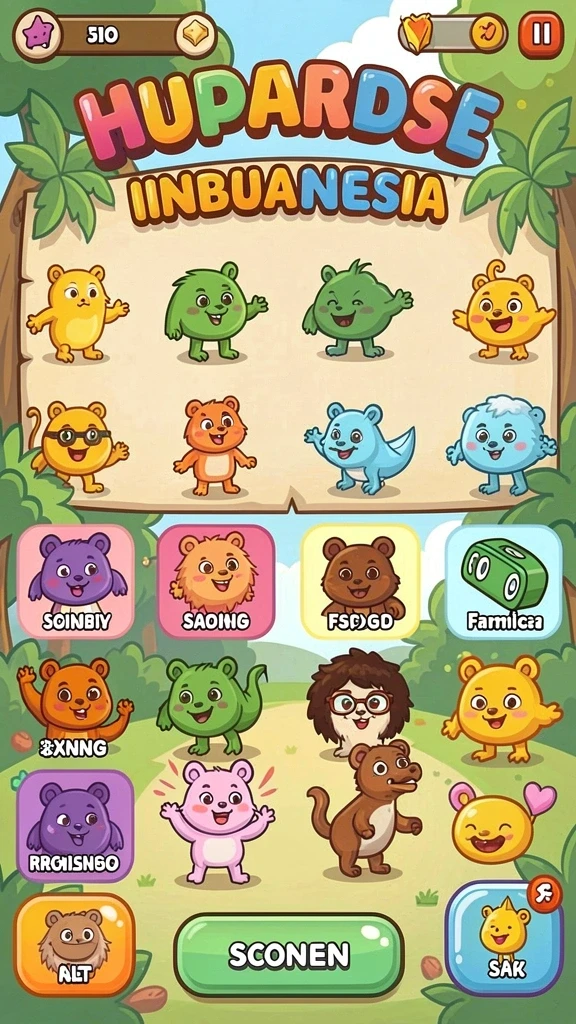Open the Famiicia green cash card
The width and height of the screenshot is (576, 1024).
(504, 581)
